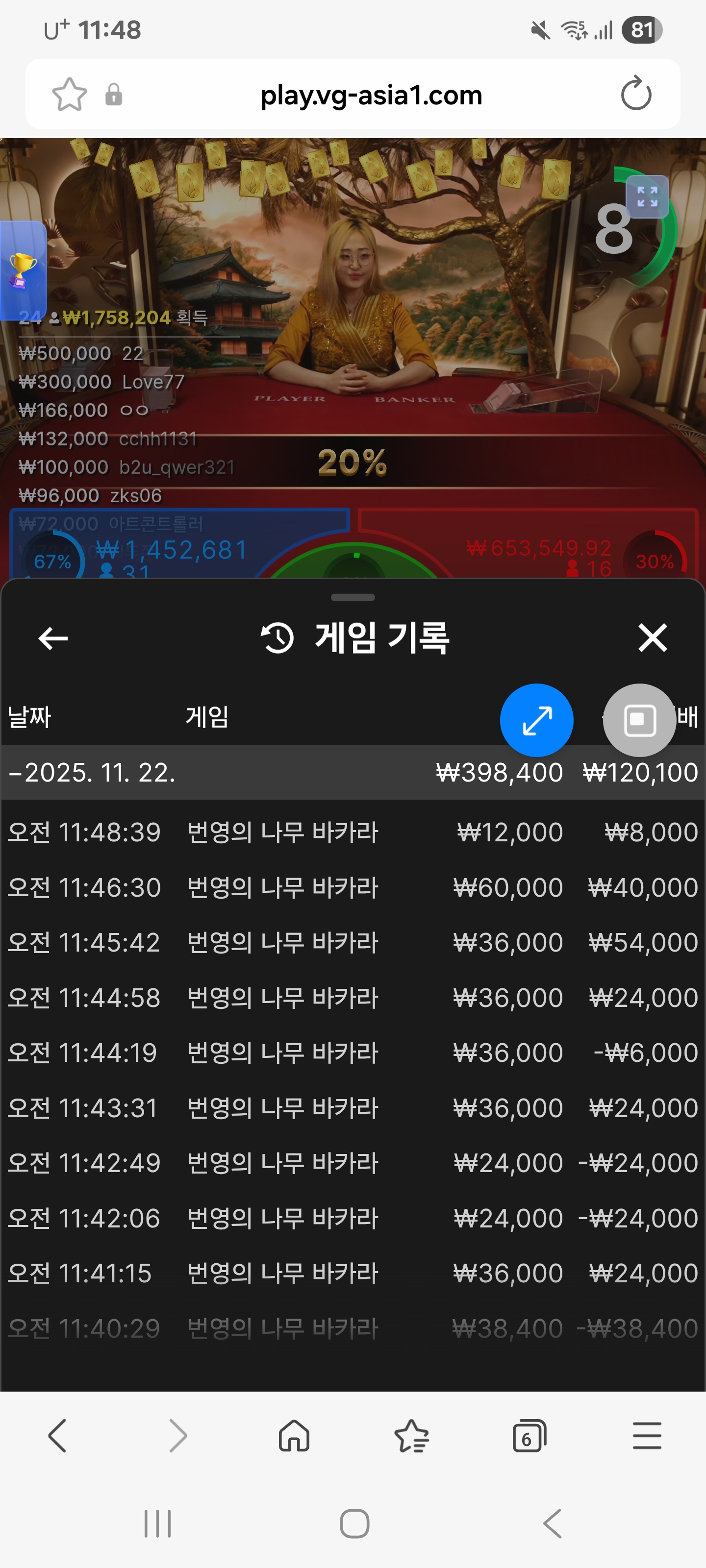Close the 게임 기록 panel
The height and width of the screenshot is (1568, 706).
tap(652, 638)
